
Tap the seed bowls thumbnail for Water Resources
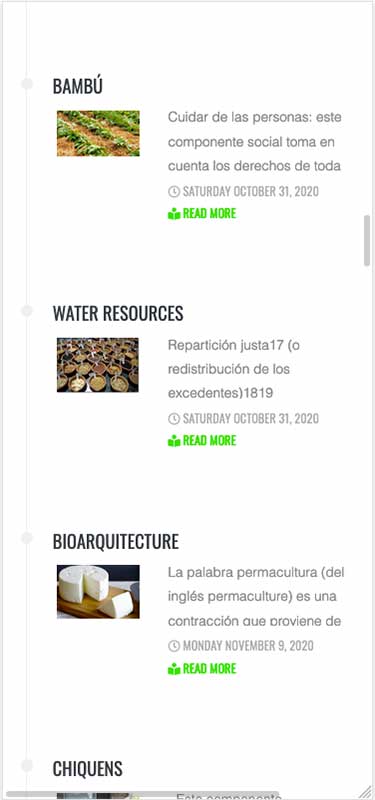pyautogui.click(x=98, y=365)
